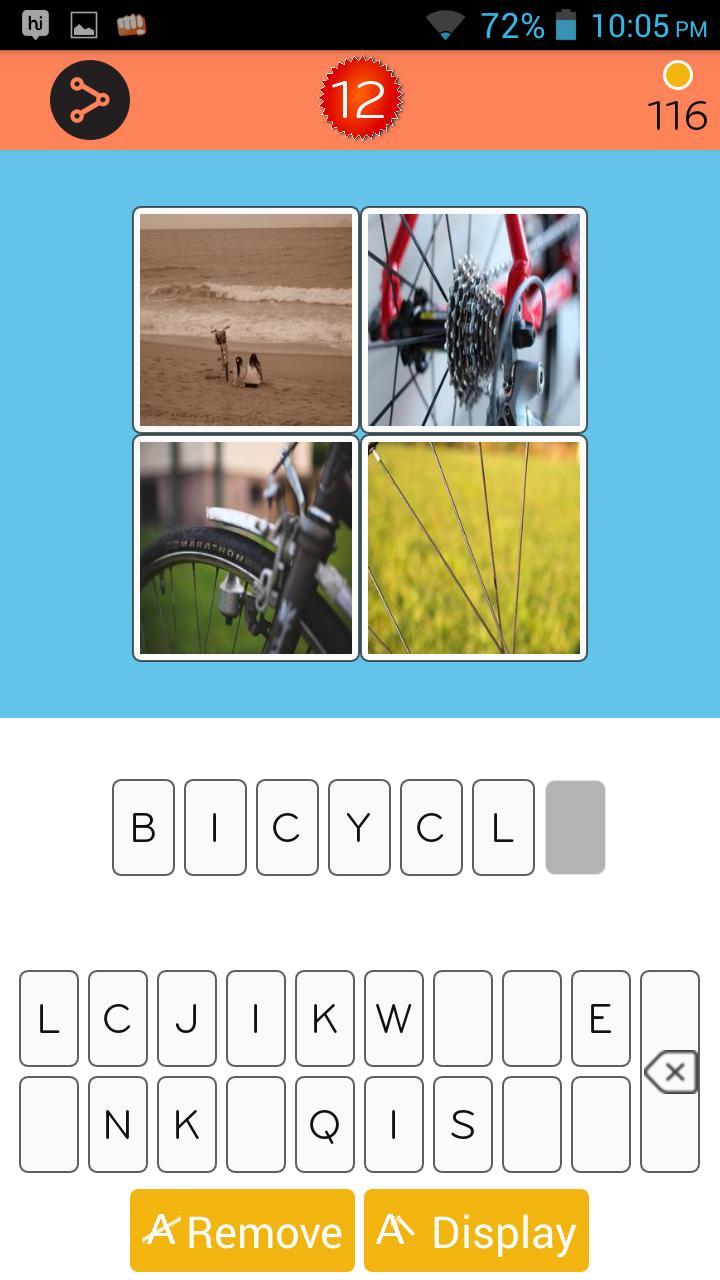Select the letter W key

pos(393,1018)
